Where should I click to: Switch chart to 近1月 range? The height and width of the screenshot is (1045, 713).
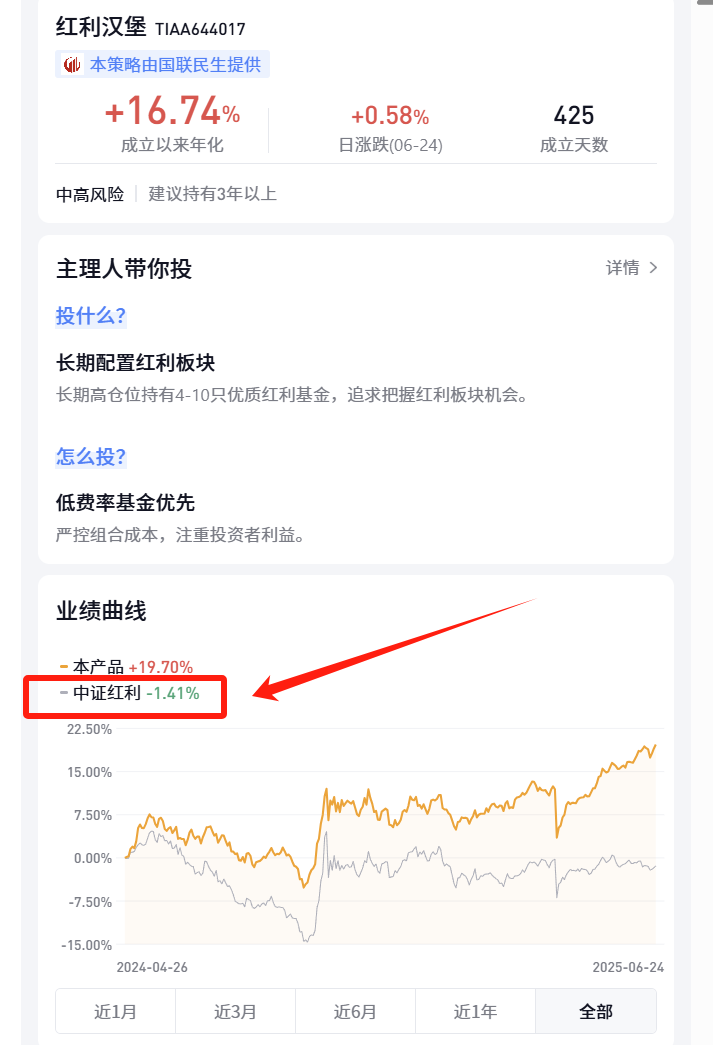(115, 1011)
